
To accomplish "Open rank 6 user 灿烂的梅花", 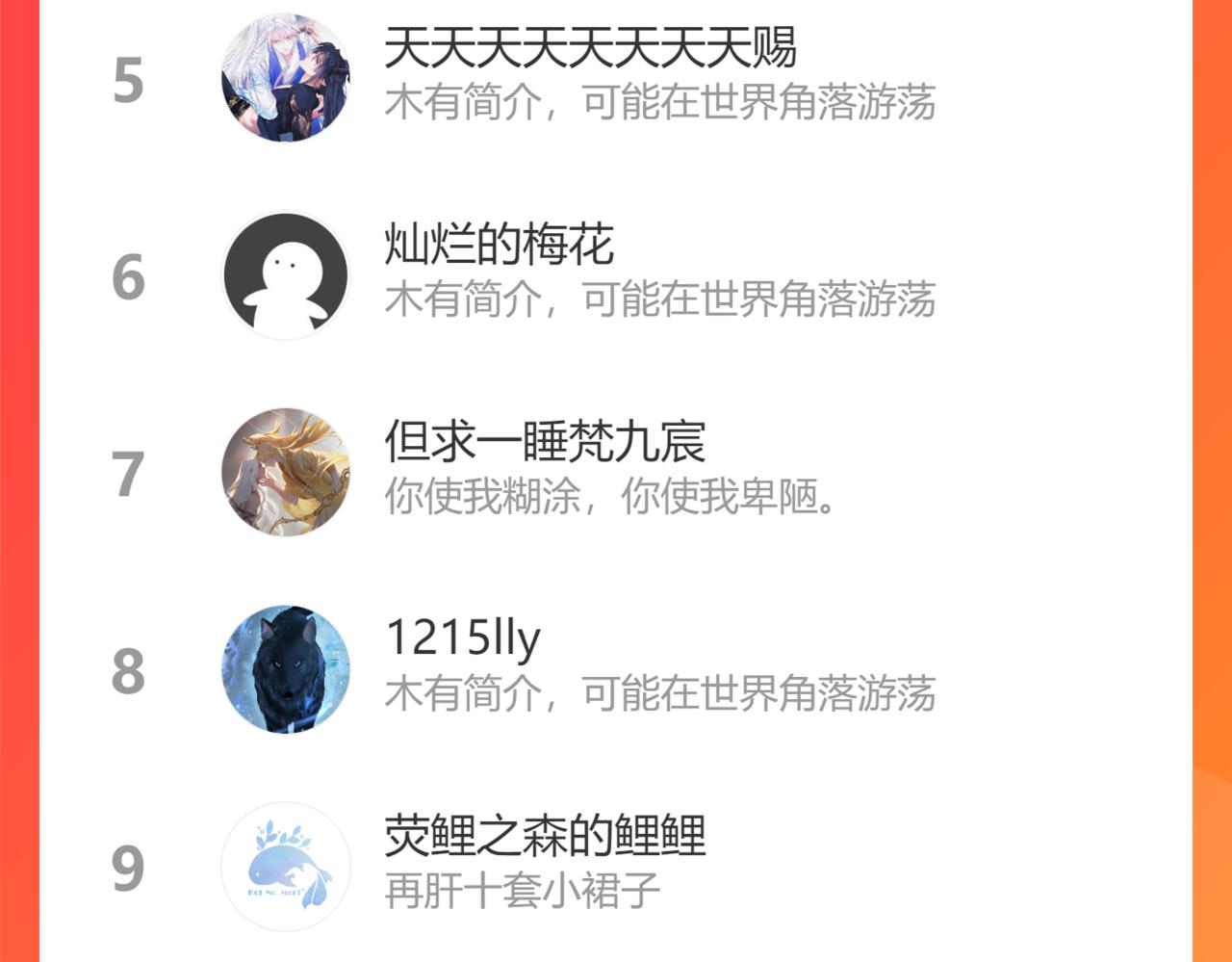I will 499,245.
